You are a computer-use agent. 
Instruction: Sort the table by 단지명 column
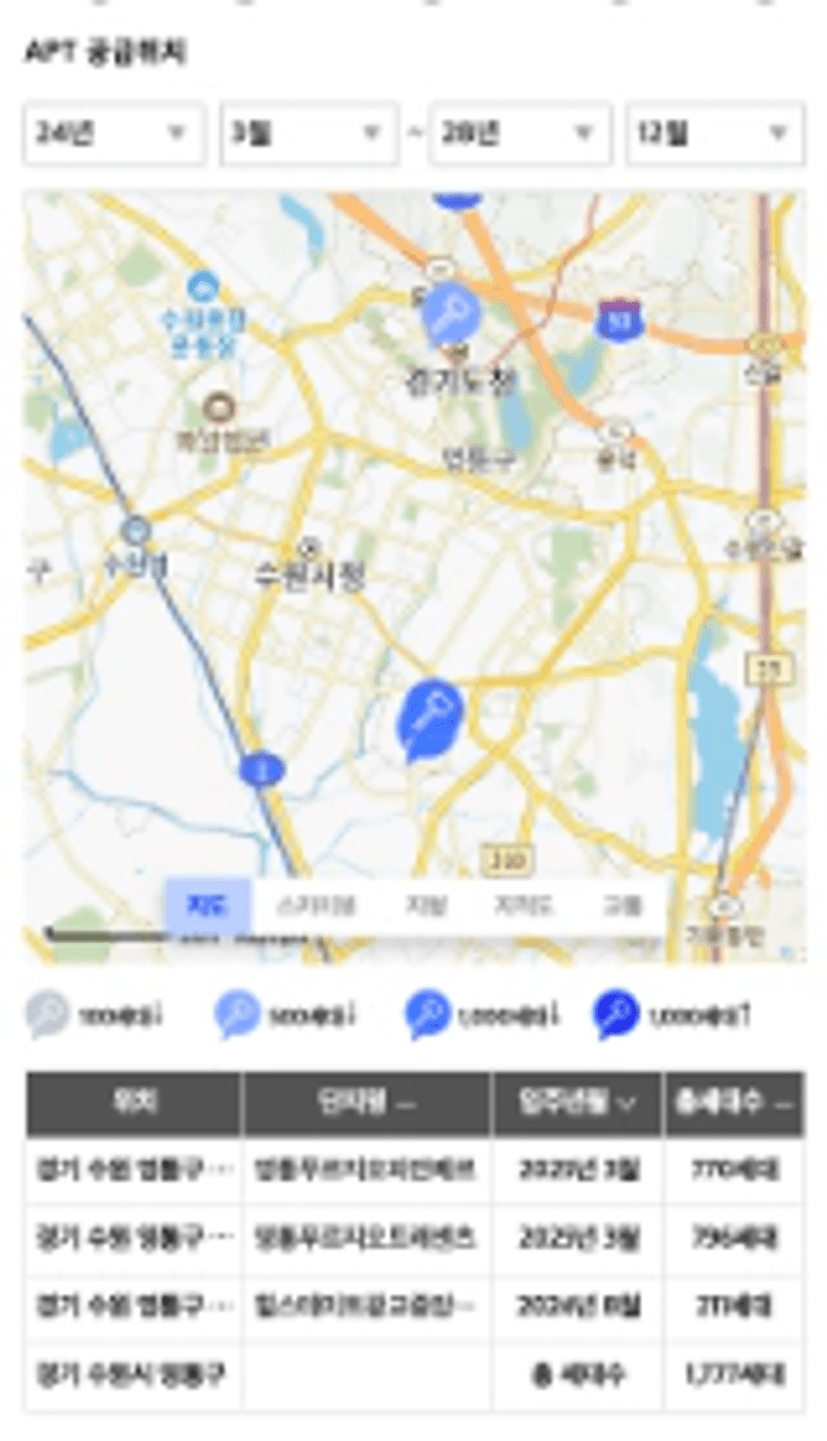366,1103
